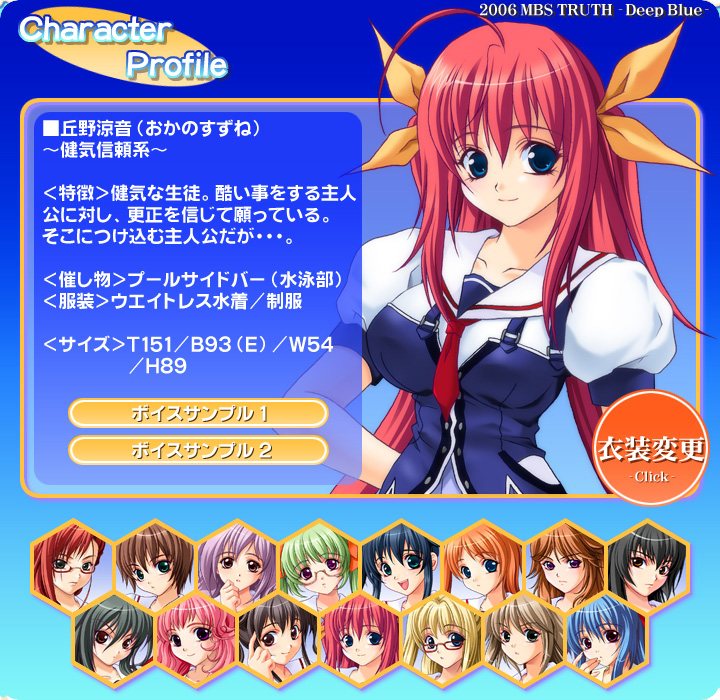The image size is (720, 700).
Task: Click the 衣装変更 costume change button
Action: click(651, 447)
